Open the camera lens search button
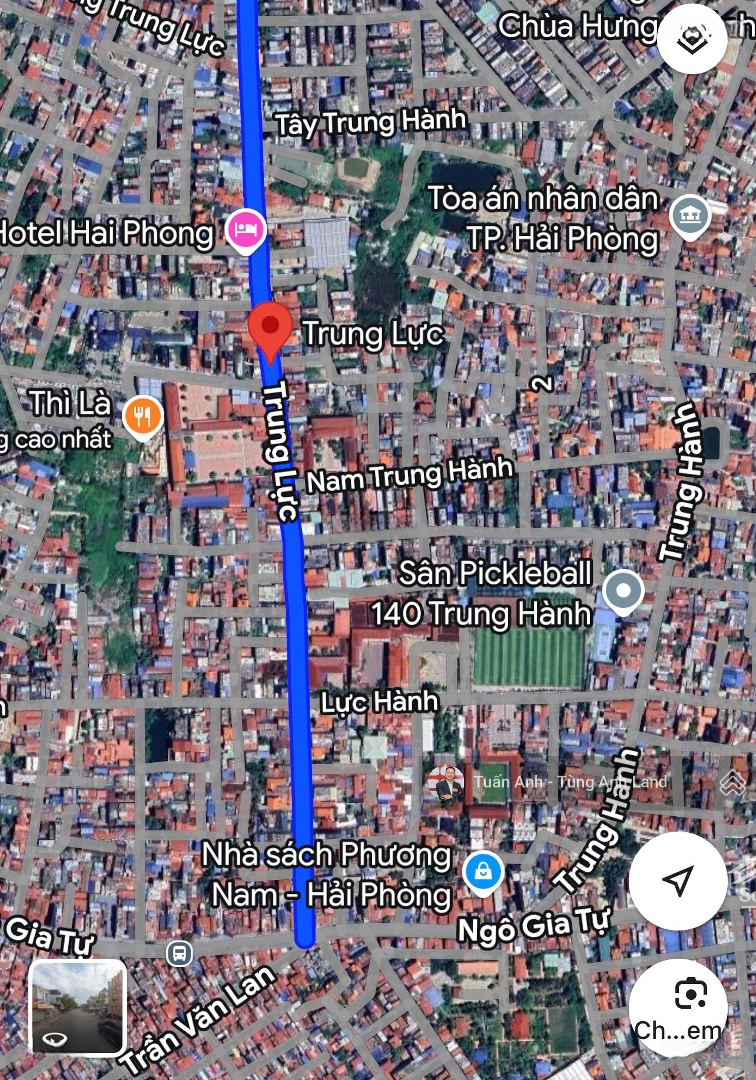The height and width of the screenshot is (1080, 756). pyautogui.click(x=690, y=995)
